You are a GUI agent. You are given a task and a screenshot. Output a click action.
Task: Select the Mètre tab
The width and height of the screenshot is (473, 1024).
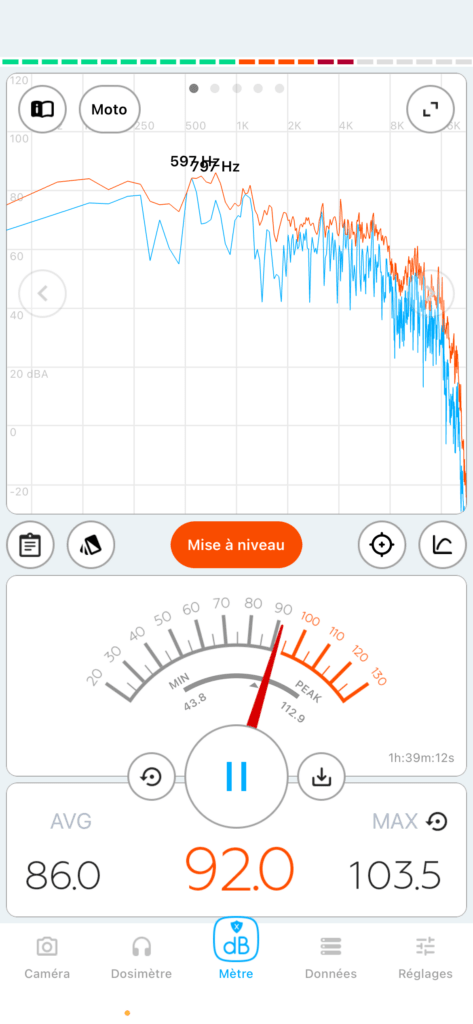(236, 950)
